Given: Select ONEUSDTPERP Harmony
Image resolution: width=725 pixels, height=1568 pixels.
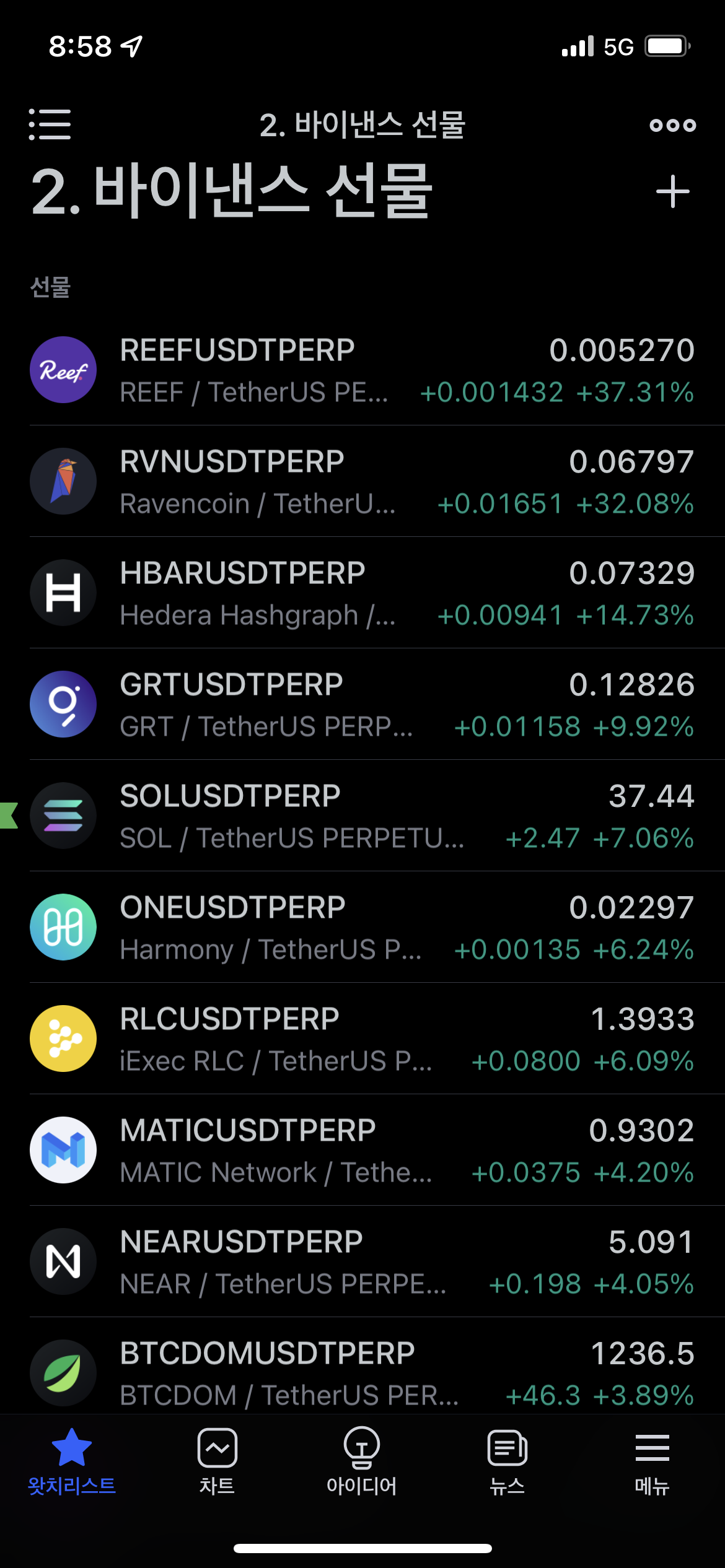Looking at the screenshot, I should tap(362, 927).
